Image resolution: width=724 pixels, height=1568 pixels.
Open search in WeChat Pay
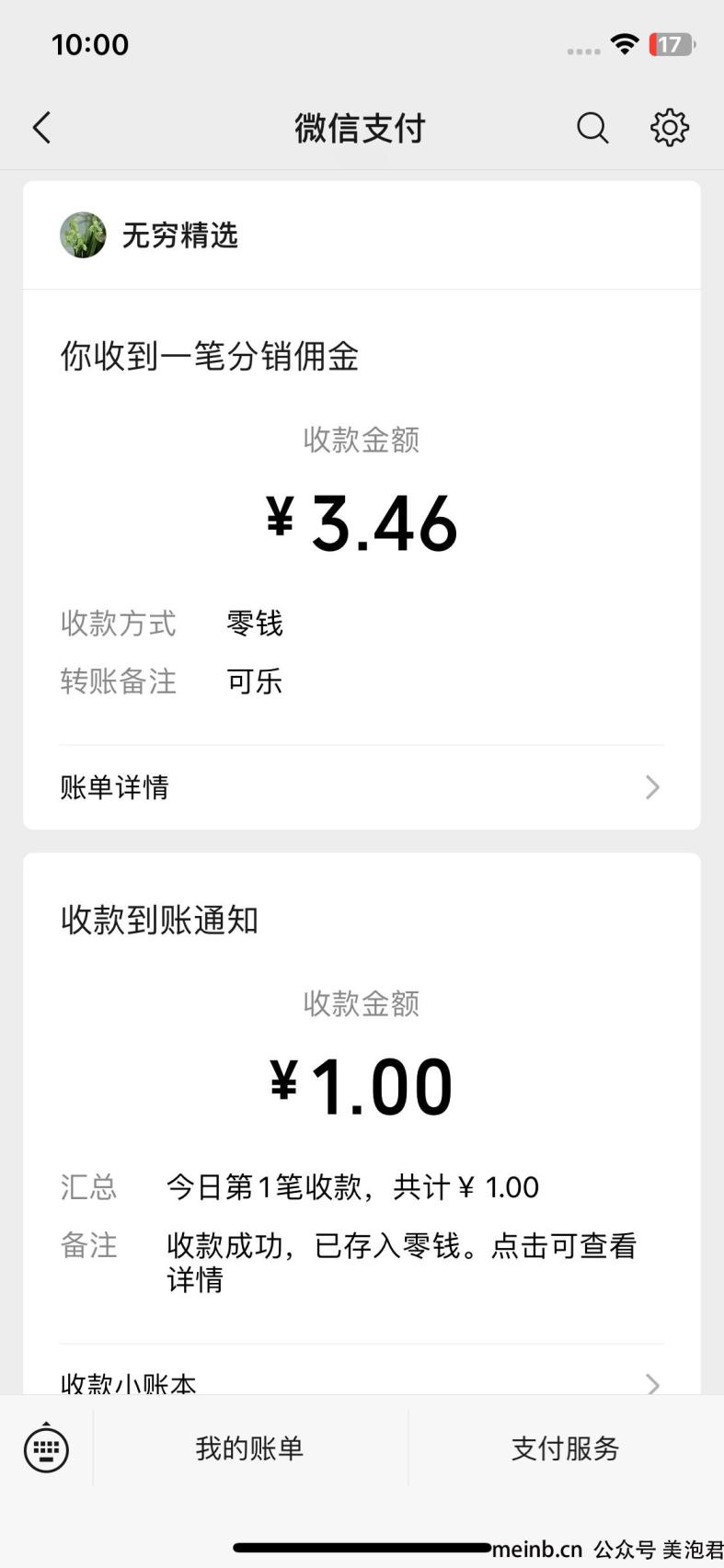point(592,128)
